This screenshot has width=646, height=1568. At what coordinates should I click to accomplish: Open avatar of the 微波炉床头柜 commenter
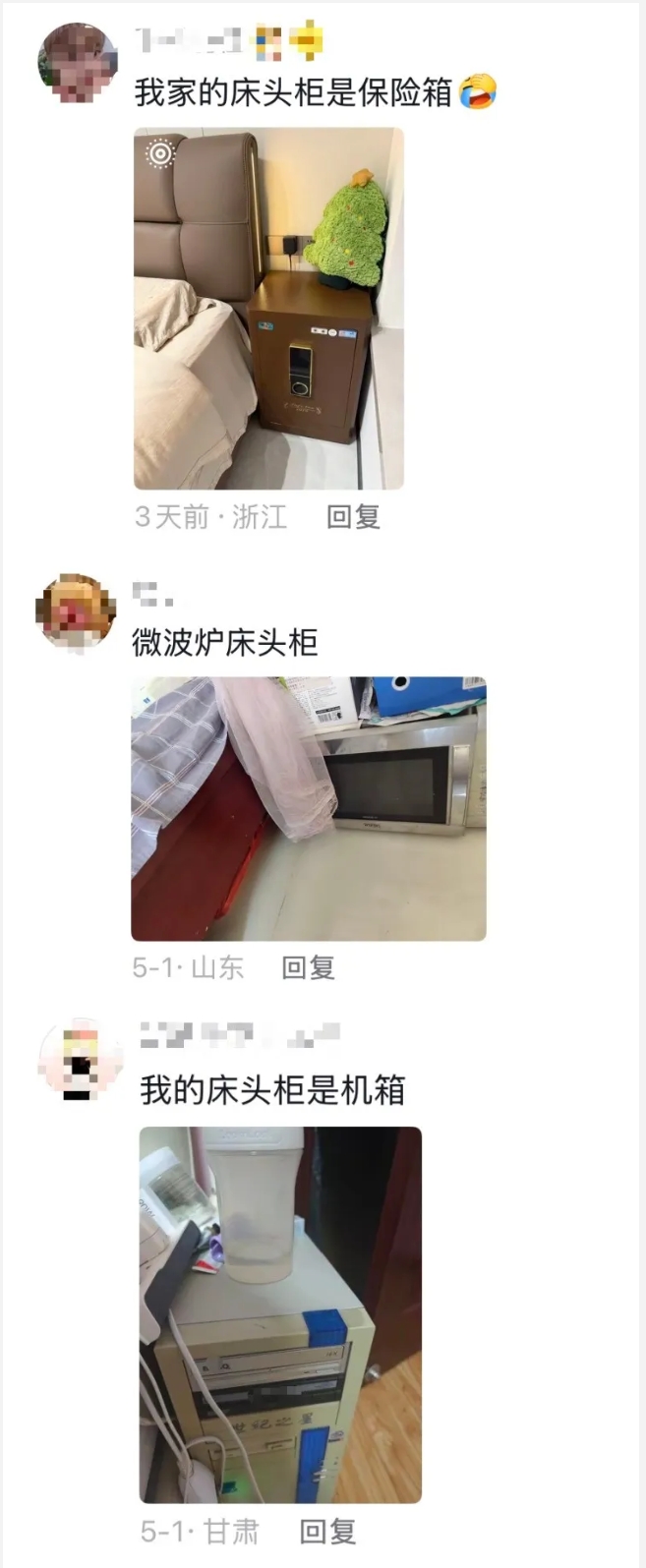(x=76, y=610)
